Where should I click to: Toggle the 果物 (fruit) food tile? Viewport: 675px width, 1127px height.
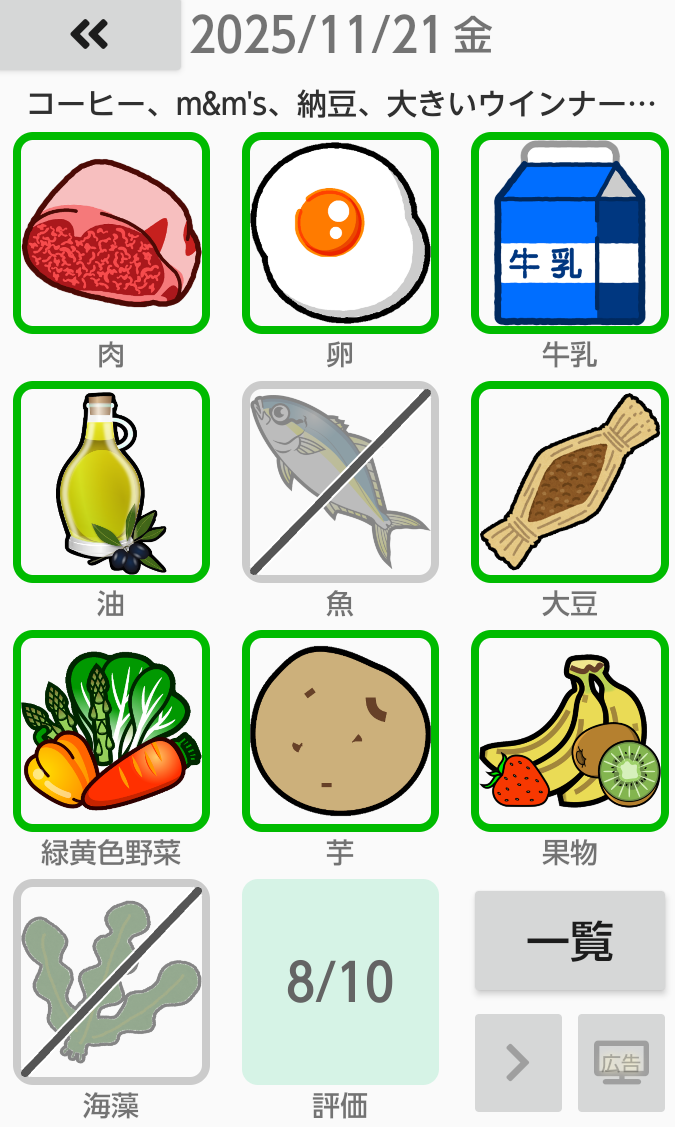[569, 730]
